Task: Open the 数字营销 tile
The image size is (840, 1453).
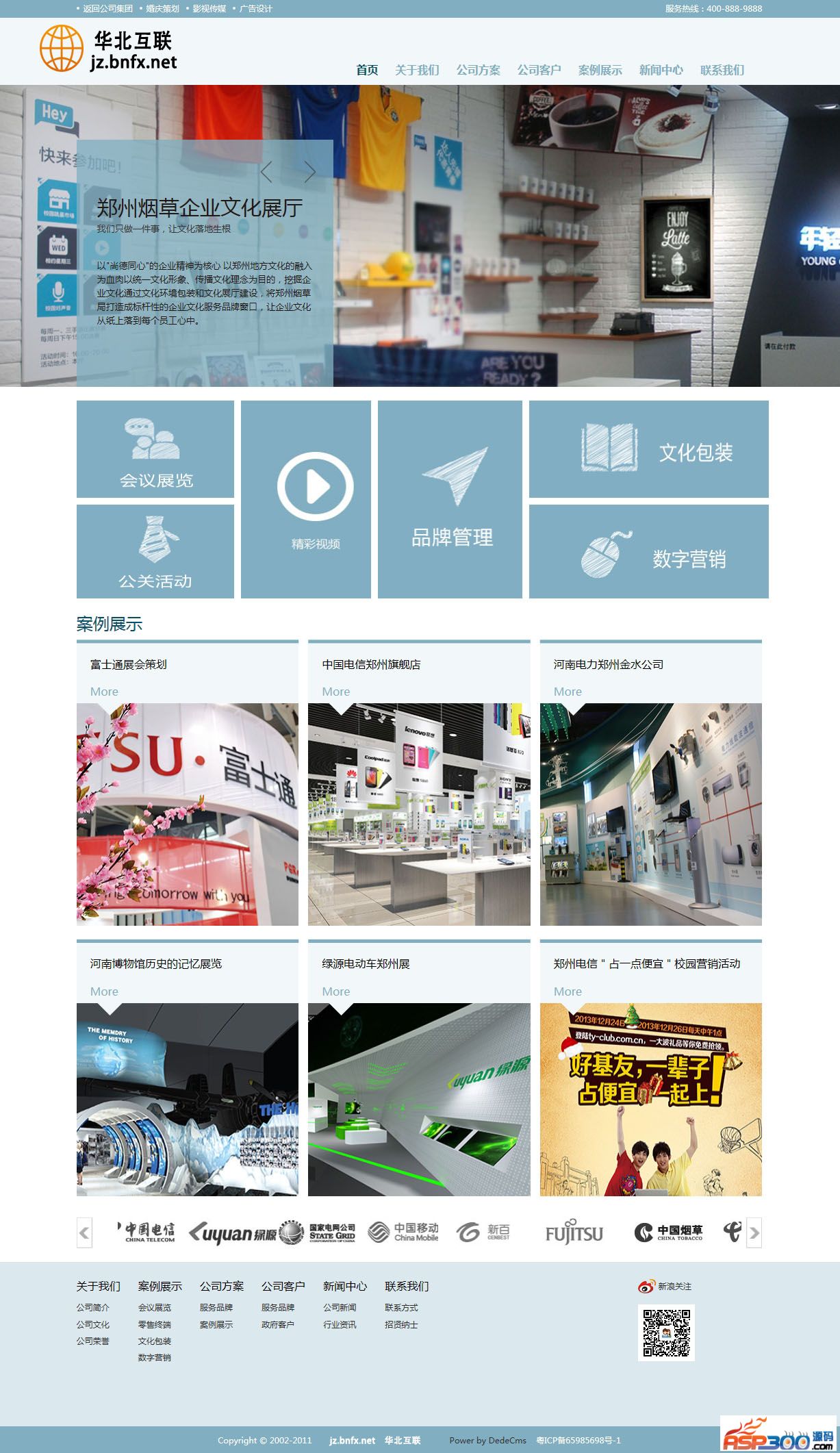Action: (x=648, y=551)
